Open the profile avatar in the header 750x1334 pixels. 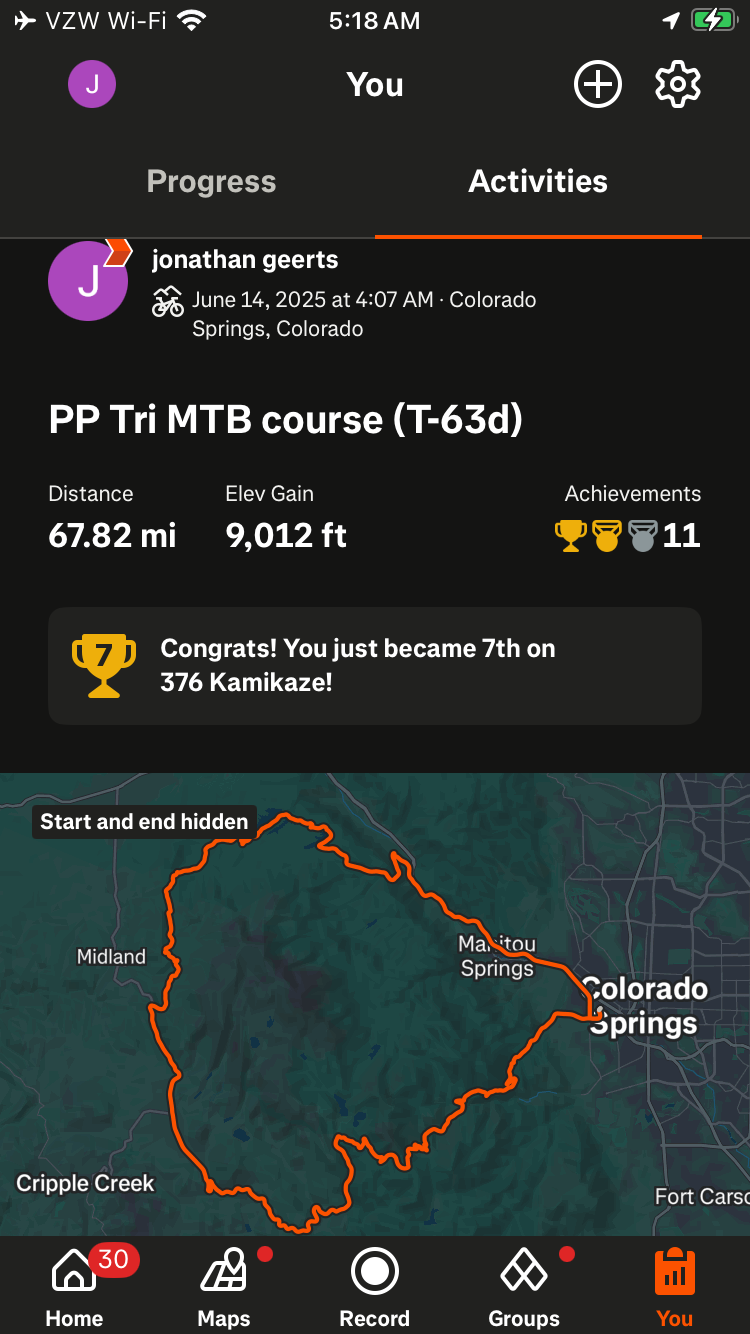92,85
